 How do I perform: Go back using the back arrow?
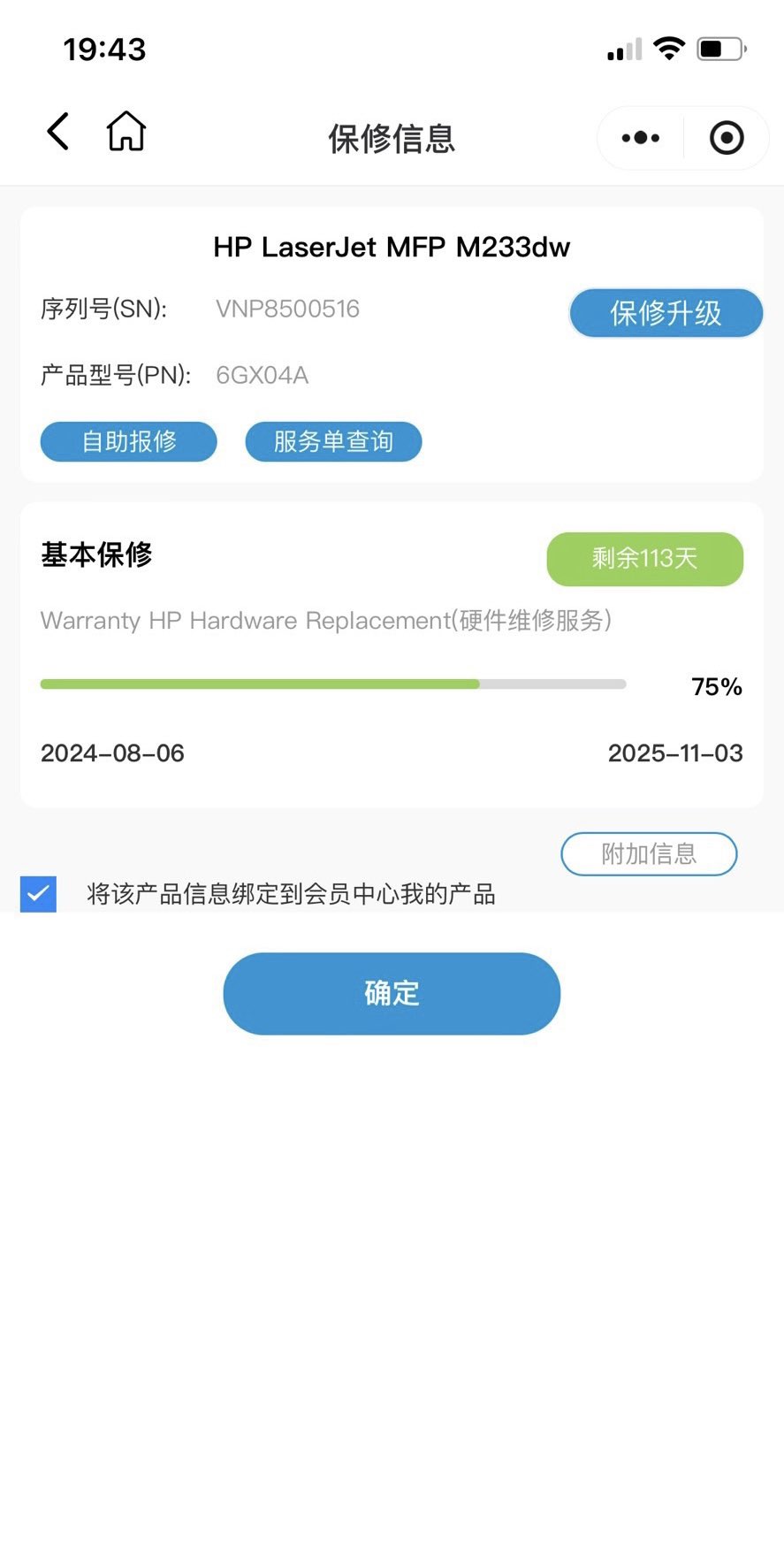pyautogui.click(x=58, y=132)
